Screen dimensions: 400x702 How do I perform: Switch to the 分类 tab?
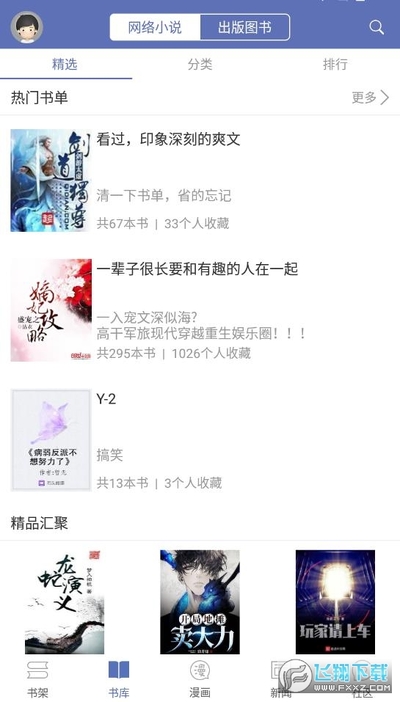tap(200, 64)
